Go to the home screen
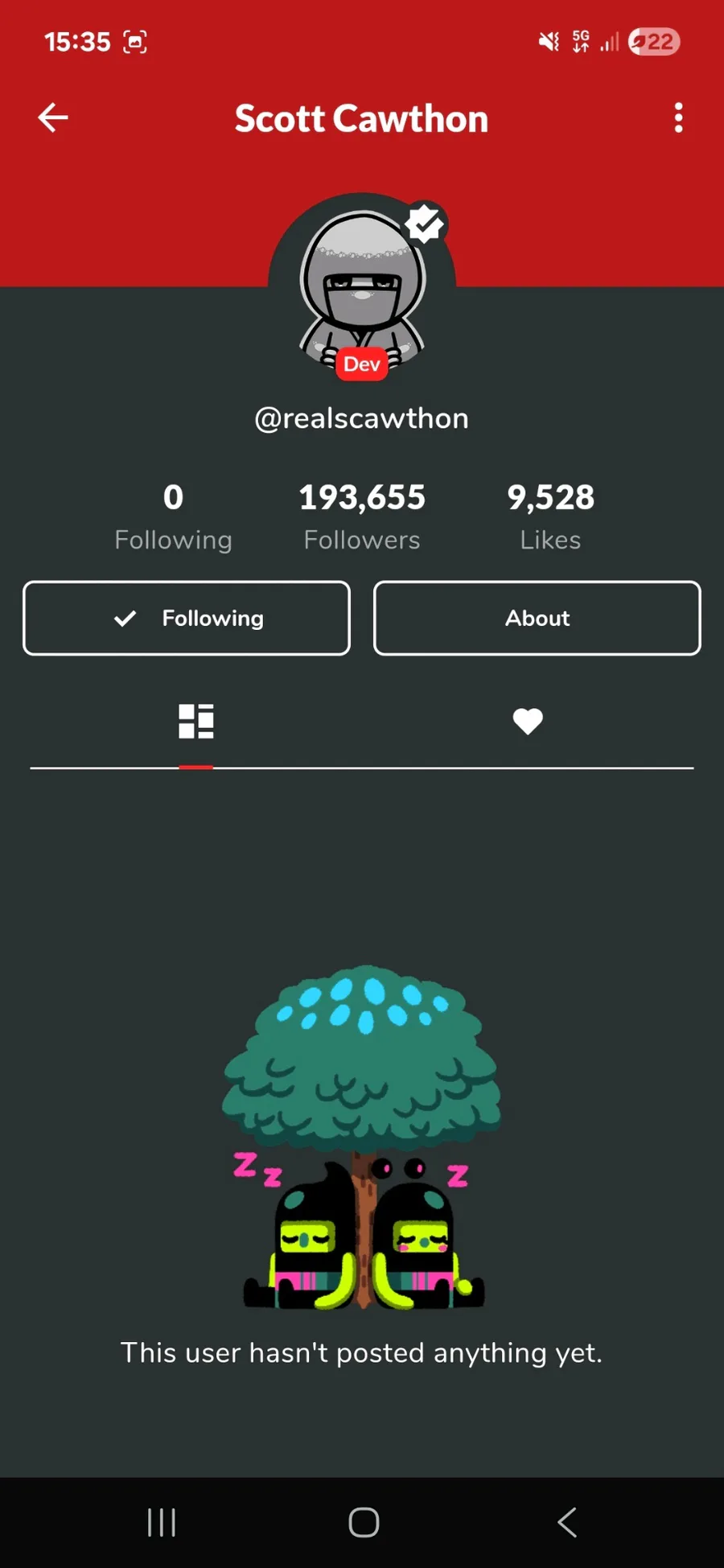Viewport: 724px width, 1568px height. click(364, 1522)
